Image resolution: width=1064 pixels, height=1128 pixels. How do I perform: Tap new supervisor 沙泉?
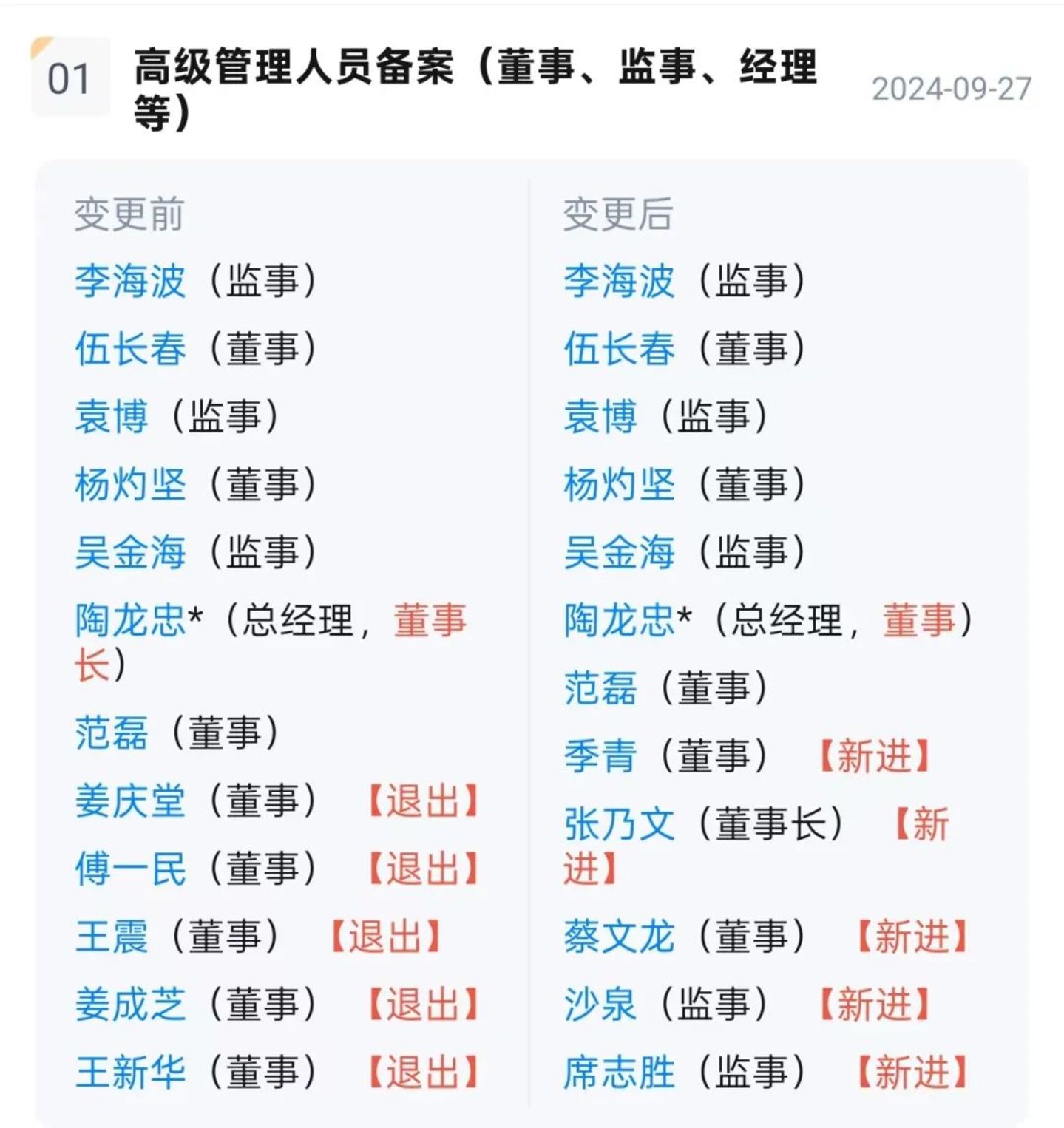click(x=600, y=1005)
